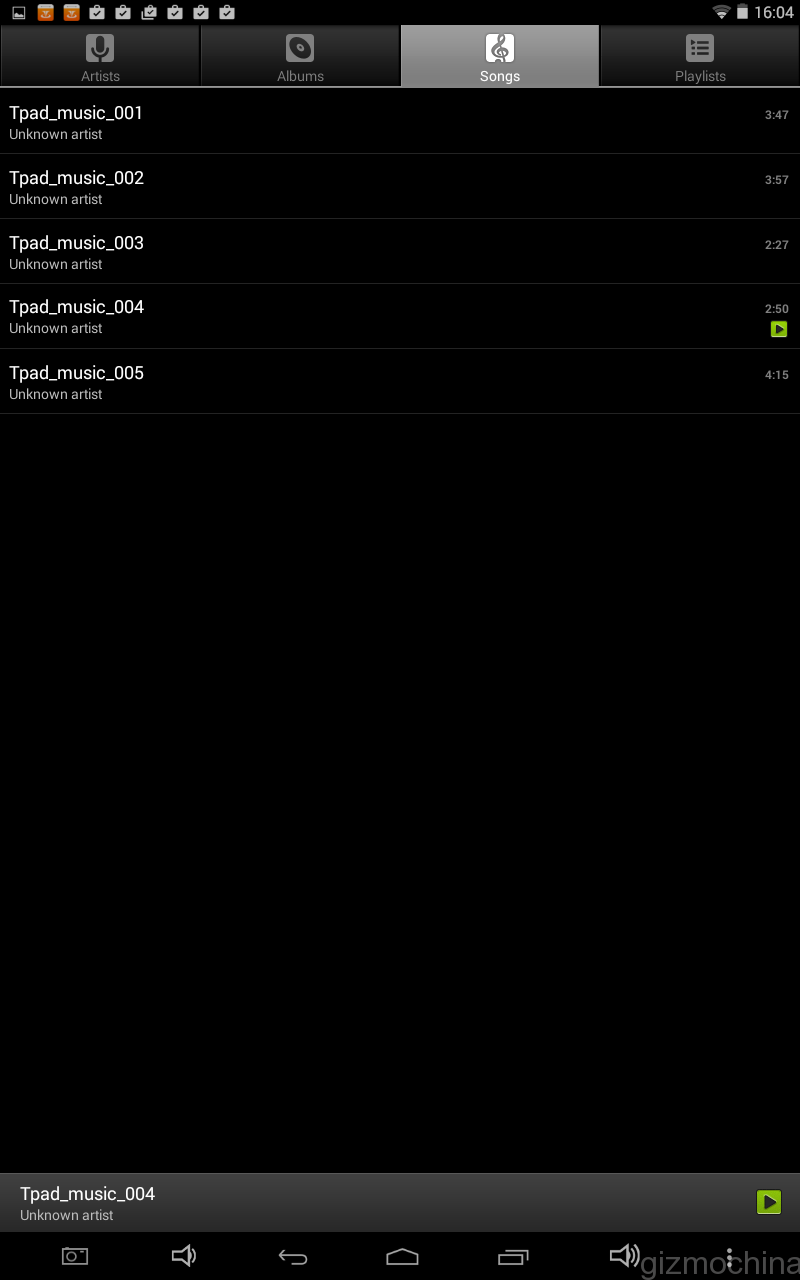The width and height of the screenshot is (800, 1280).
Task: Raise volume from navigation bar
Action: [624, 1256]
